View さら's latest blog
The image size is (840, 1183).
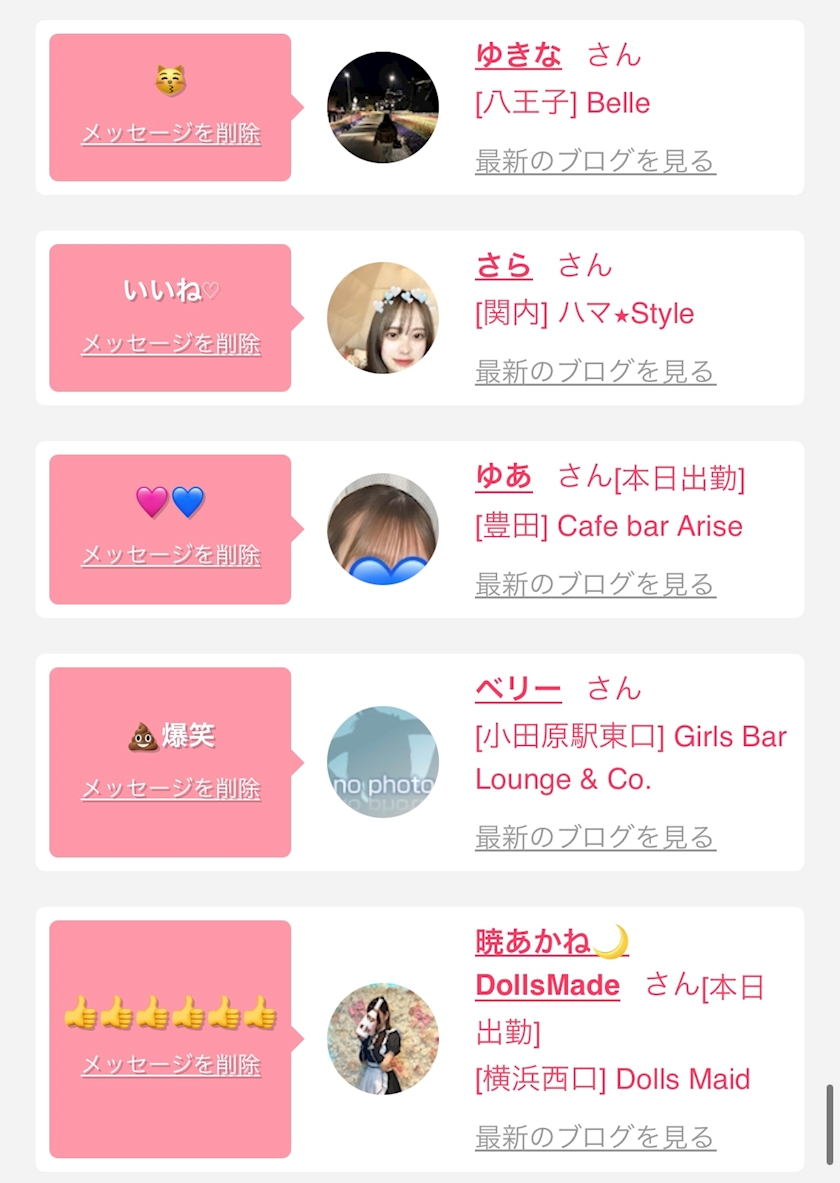[595, 372]
